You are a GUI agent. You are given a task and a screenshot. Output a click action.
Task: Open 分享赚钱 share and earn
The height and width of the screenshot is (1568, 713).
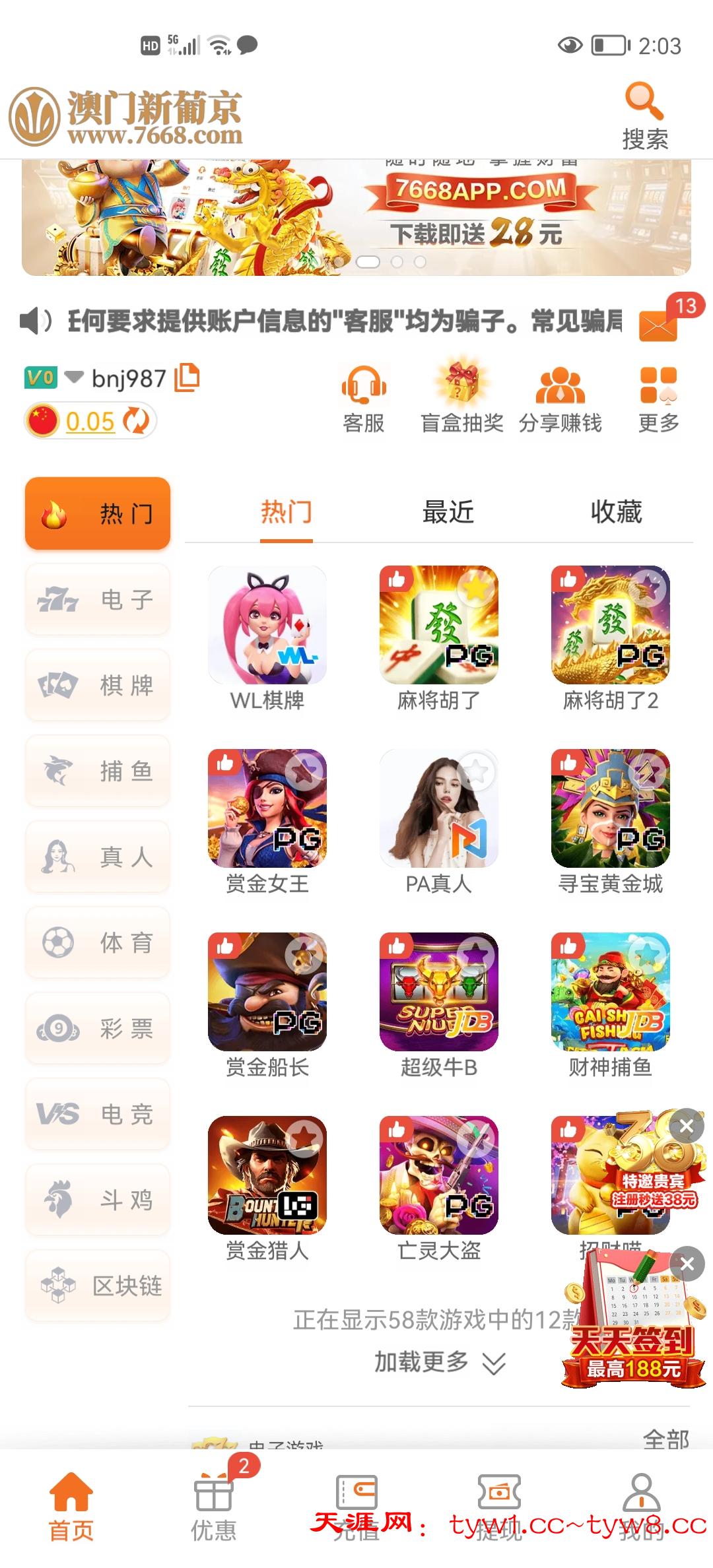(560, 400)
